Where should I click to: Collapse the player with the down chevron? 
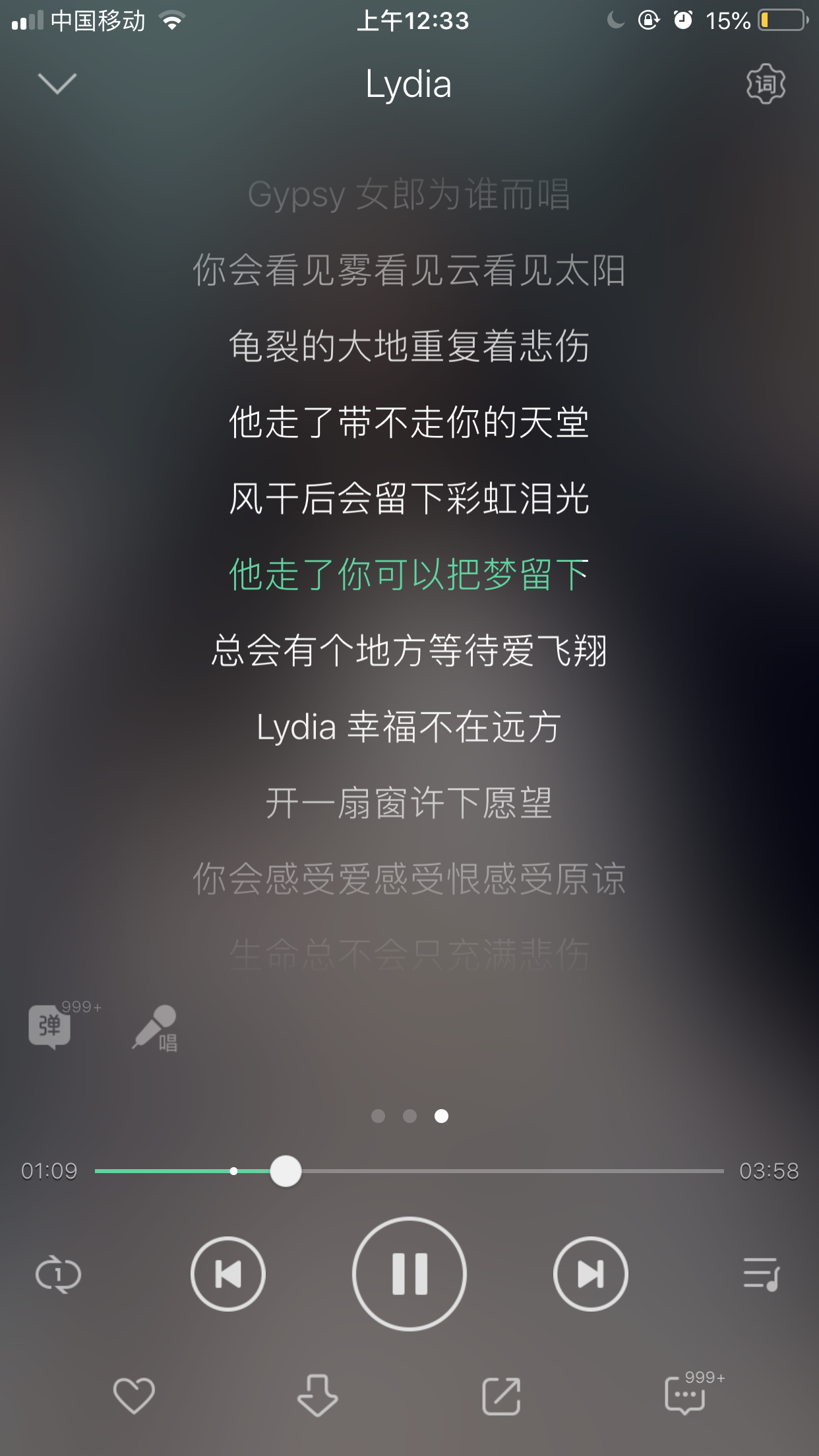(57, 83)
